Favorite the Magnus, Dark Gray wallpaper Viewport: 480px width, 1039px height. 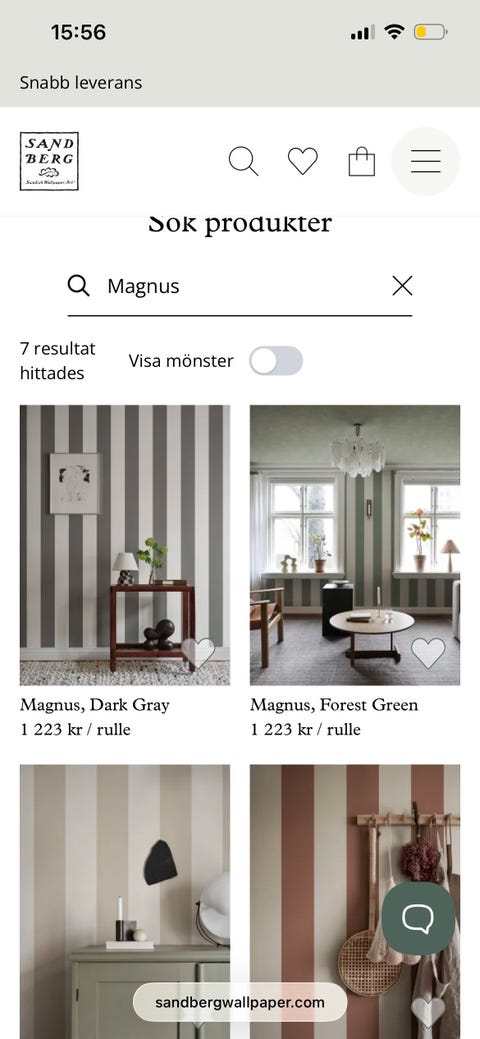(198, 653)
